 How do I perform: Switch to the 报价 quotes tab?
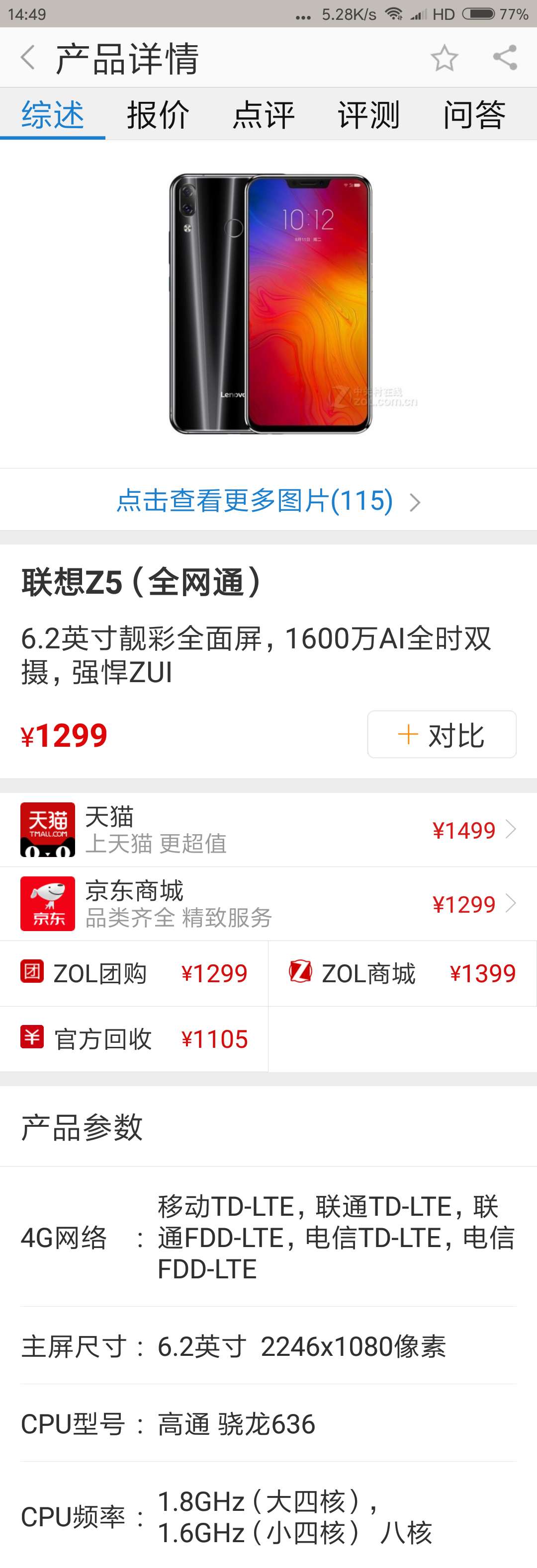157,116
